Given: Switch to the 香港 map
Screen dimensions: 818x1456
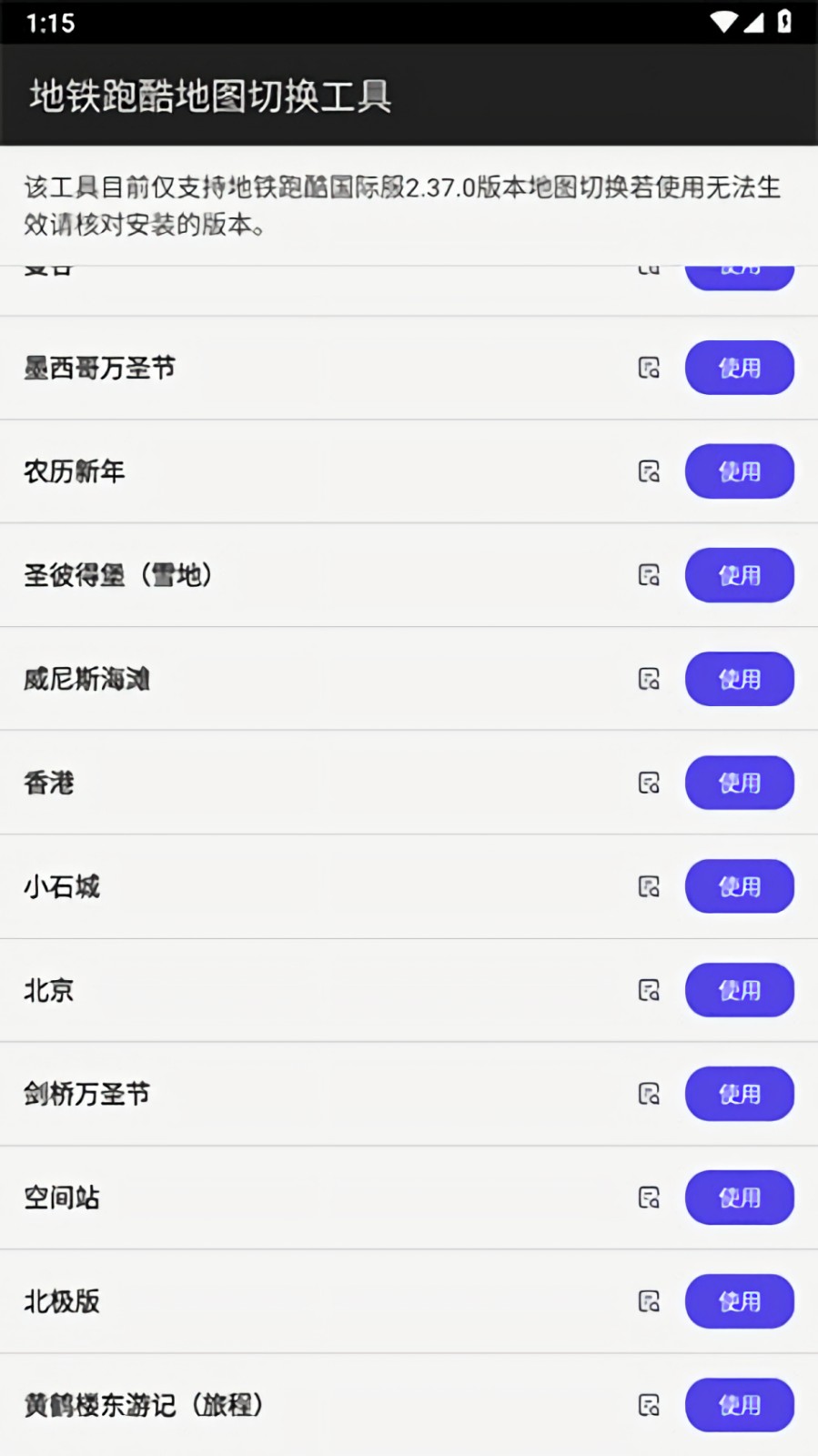Looking at the screenshot, I should pyautogui.click(x=739, y=783).
